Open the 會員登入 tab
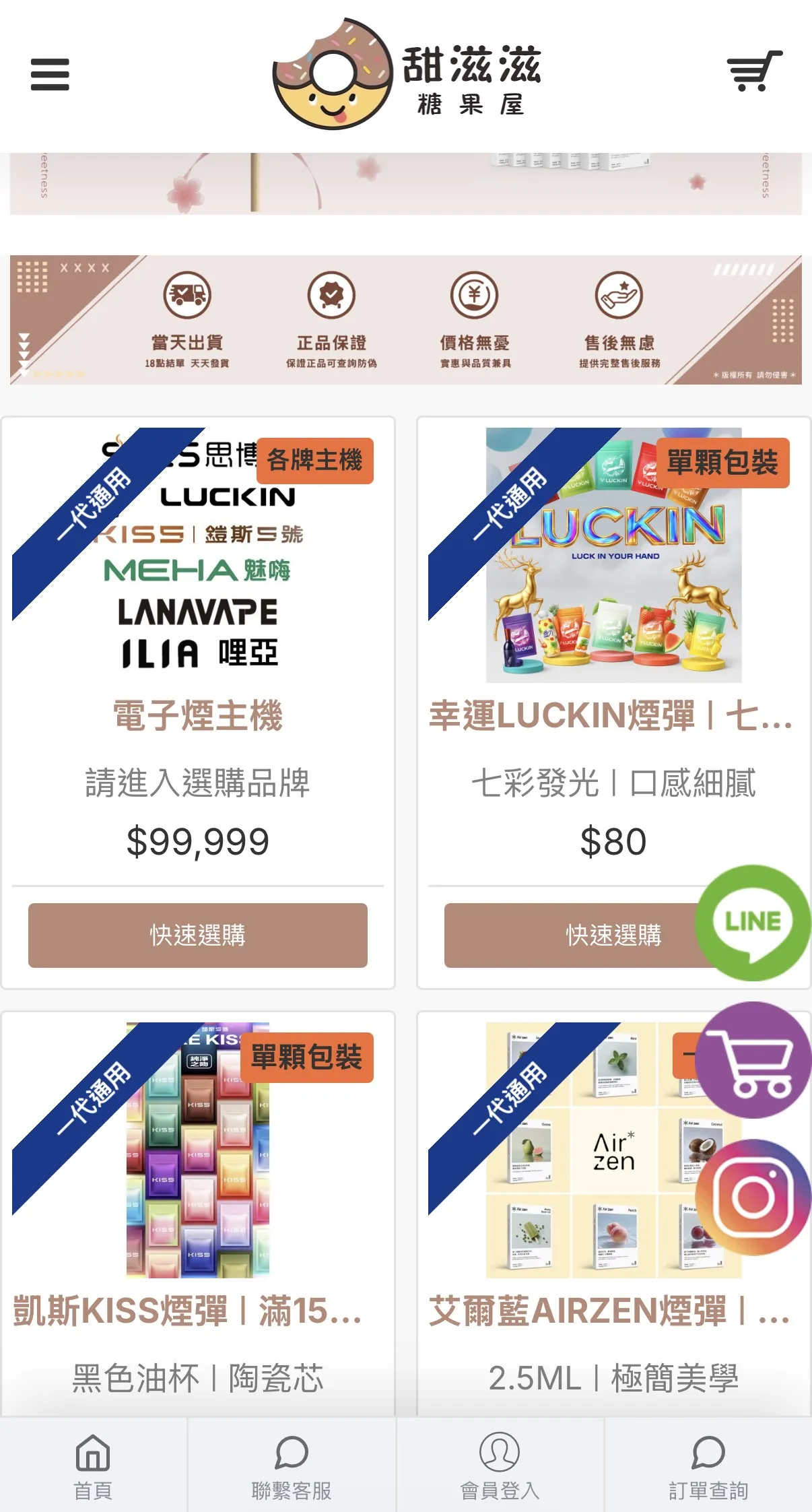Viewport: 812px width, 1512px height. point(499,1466)
